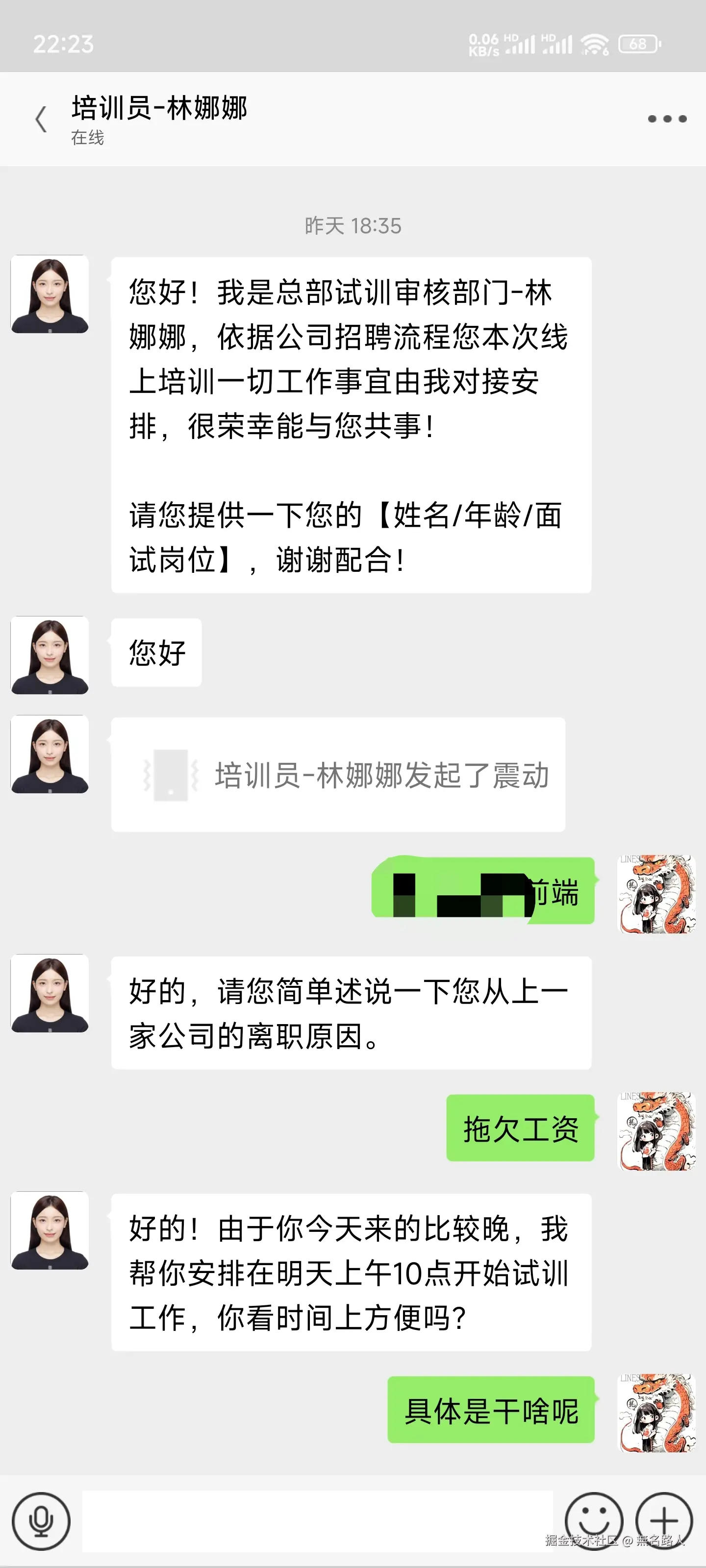Tap my dragon avatar next to 拖欠工资
This screenshot has width=706, height=1568.
point(656,1131)
